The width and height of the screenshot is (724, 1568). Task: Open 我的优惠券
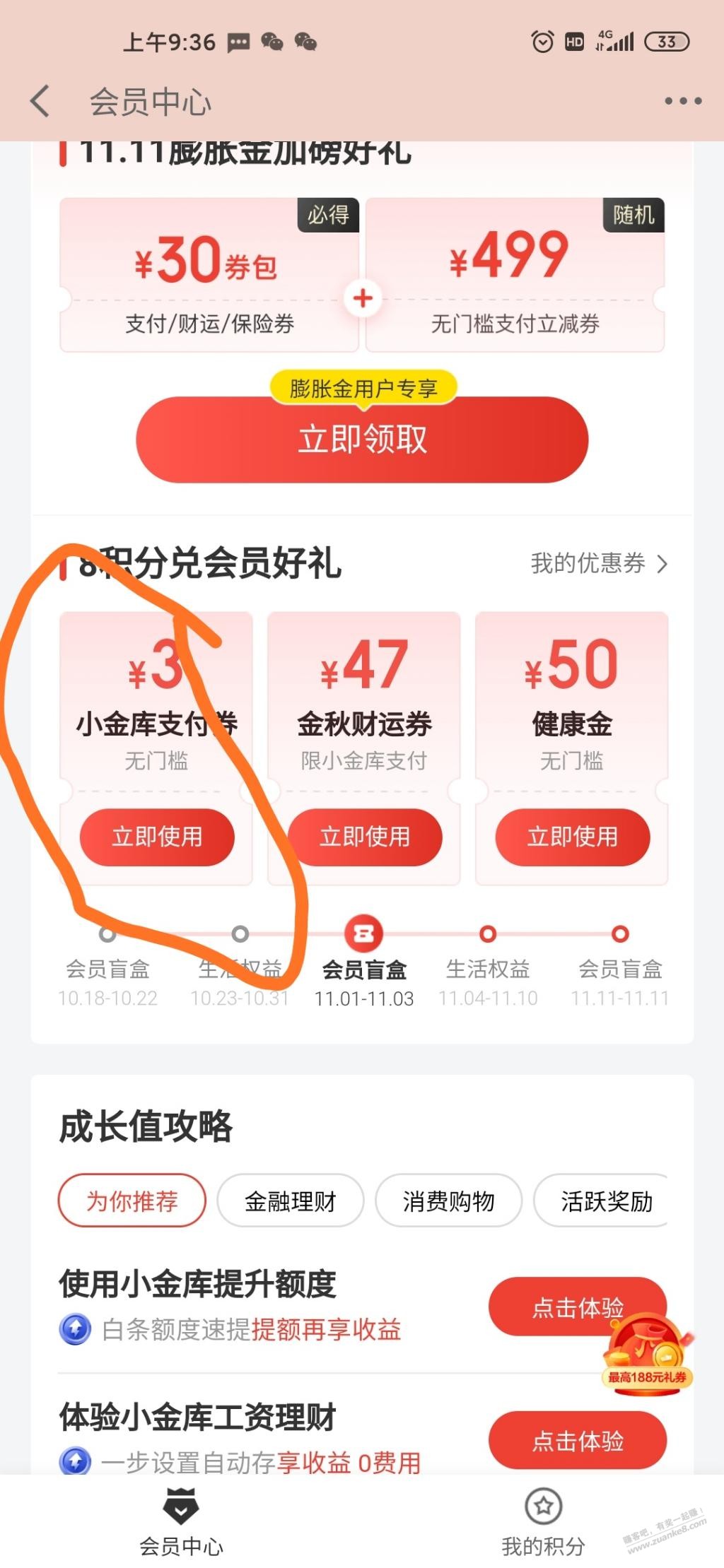click(598, 563)
